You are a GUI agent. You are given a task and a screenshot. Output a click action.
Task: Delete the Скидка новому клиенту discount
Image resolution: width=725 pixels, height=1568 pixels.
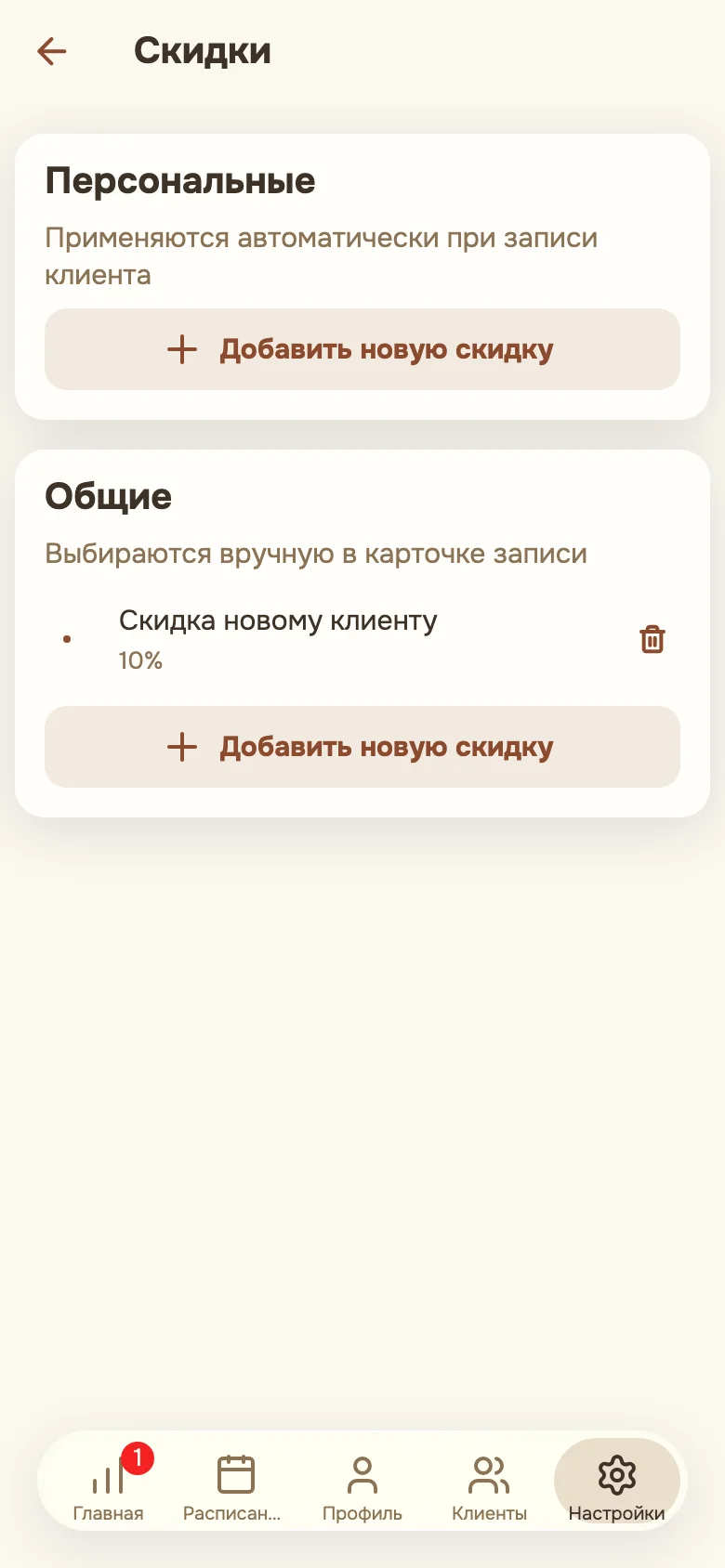[652, 639]
